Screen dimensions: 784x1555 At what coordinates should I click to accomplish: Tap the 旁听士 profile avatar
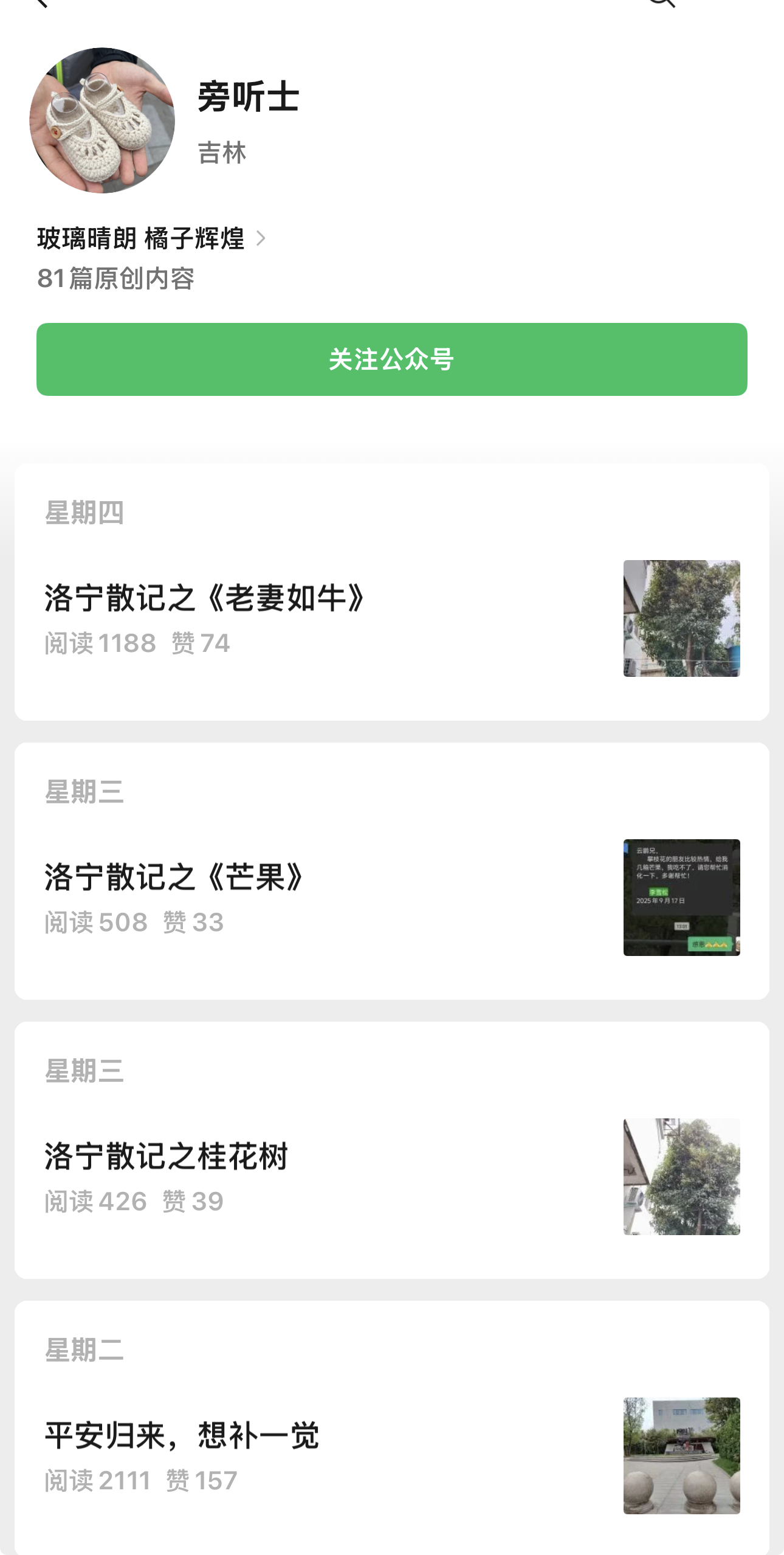coord(102,120)
